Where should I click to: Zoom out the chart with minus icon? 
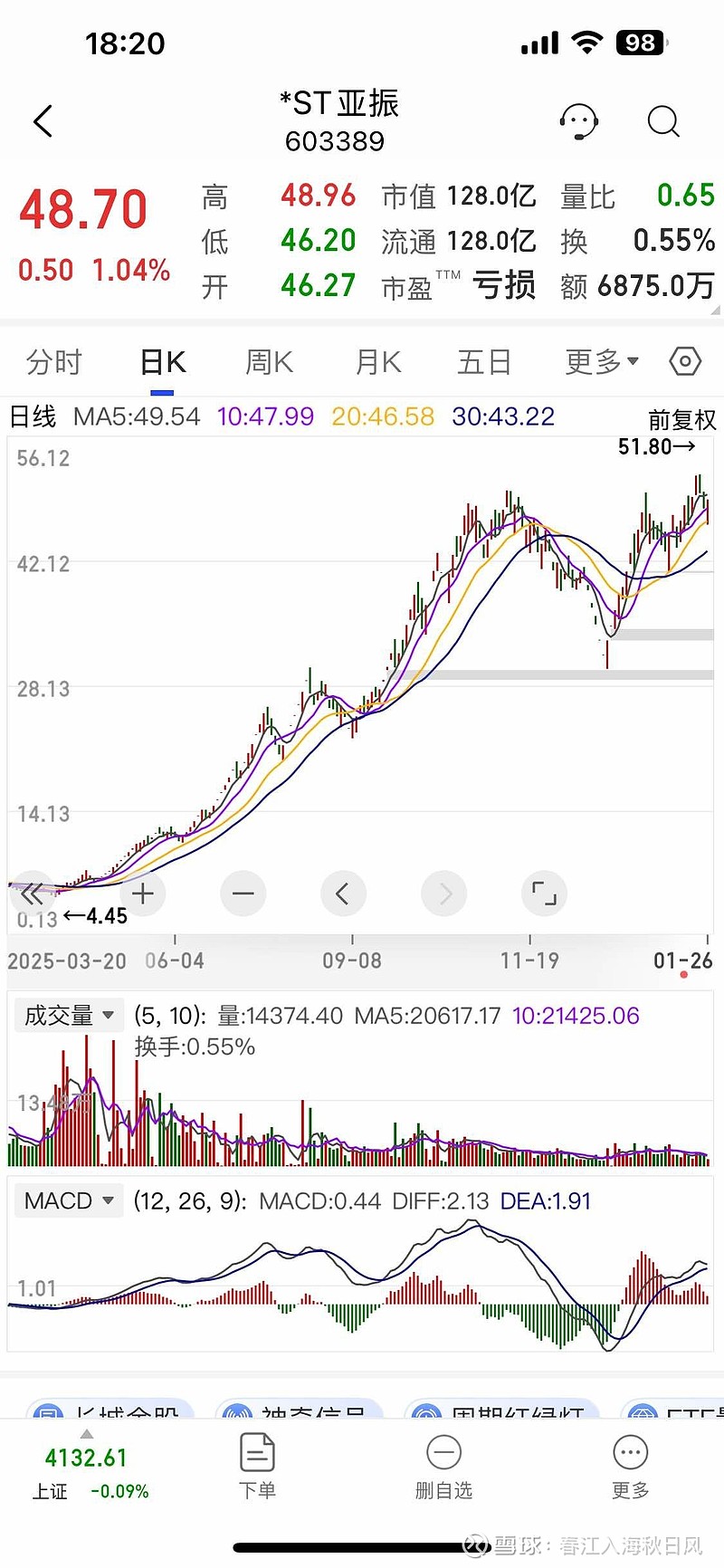(x=243, y=894)
